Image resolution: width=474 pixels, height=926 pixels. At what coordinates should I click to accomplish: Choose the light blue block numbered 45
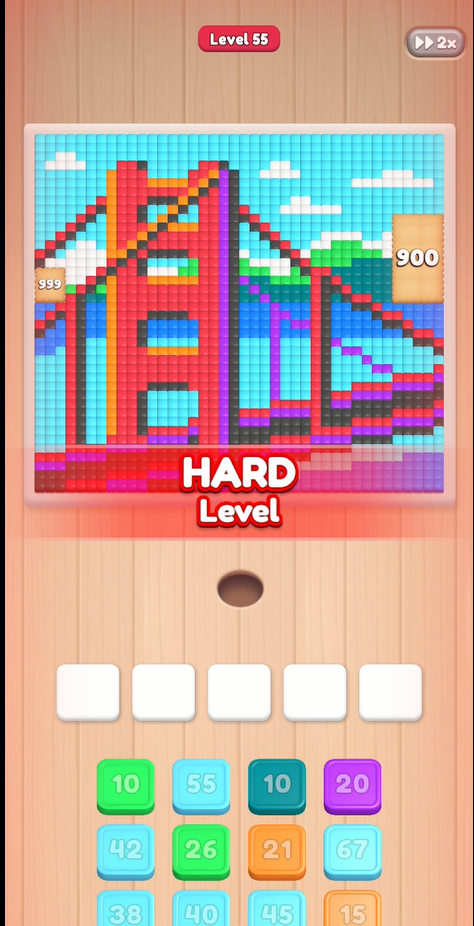click(x=277, y=908)
